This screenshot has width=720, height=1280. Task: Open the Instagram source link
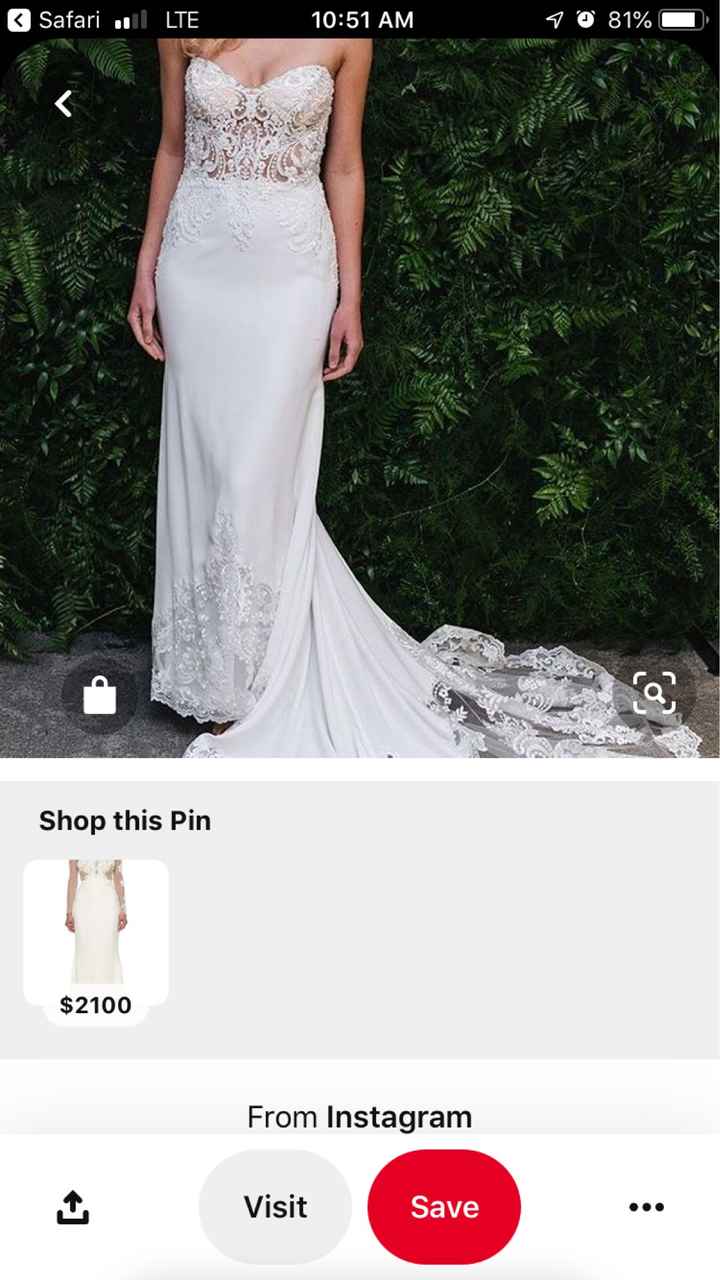tap(401, 1117)
